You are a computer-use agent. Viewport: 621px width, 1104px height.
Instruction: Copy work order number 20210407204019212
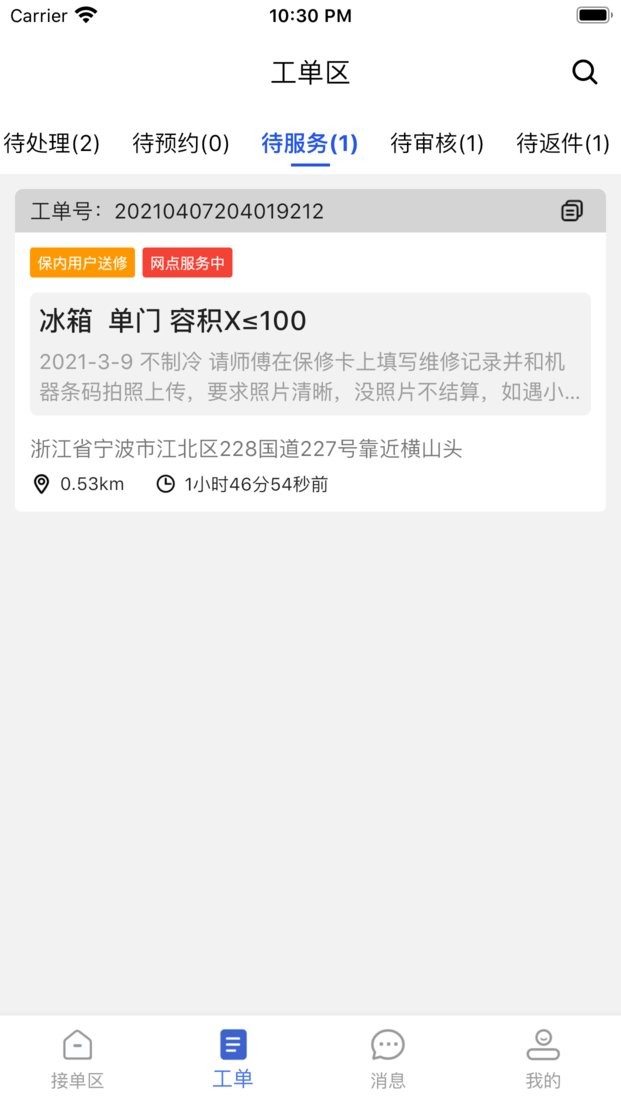tap(571, 211)
